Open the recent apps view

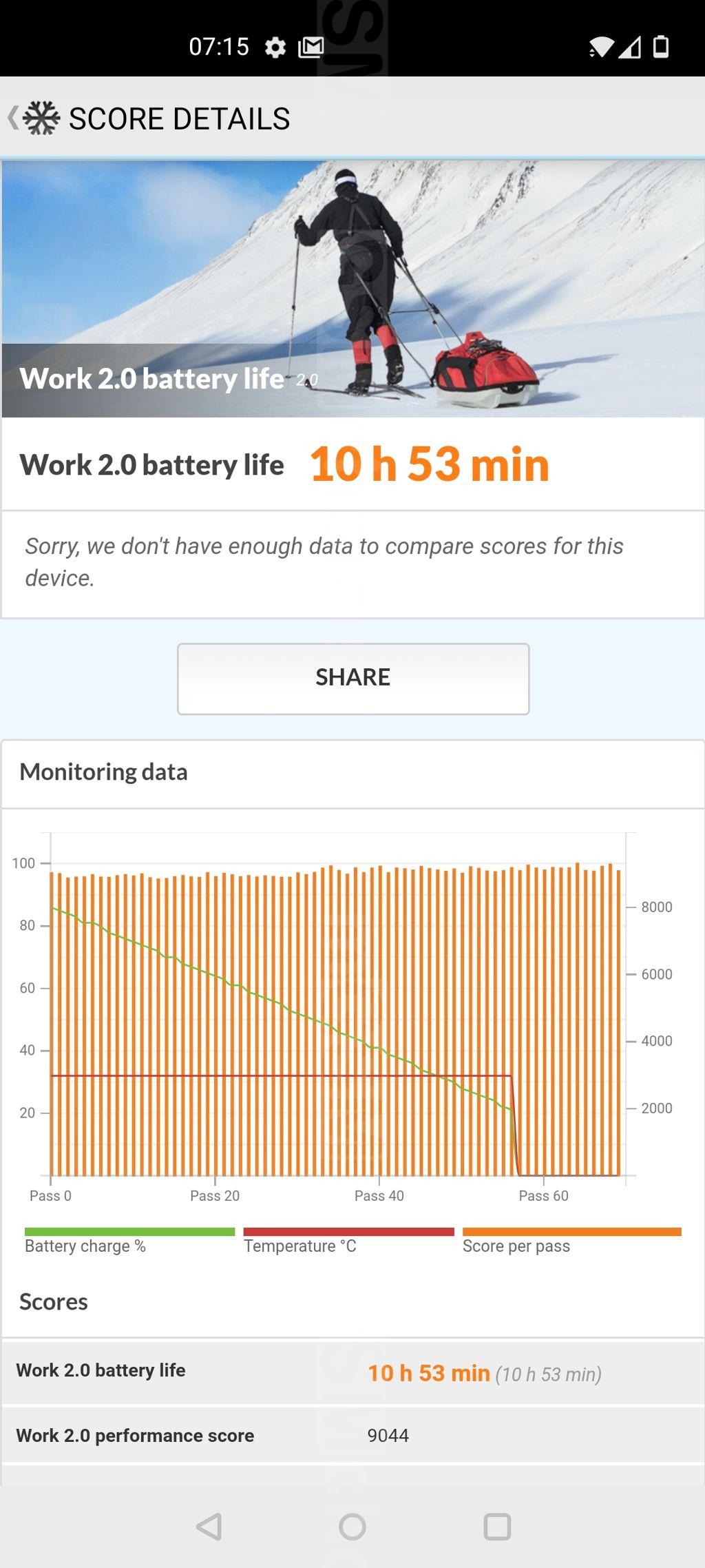click(x=497, y=1527)
